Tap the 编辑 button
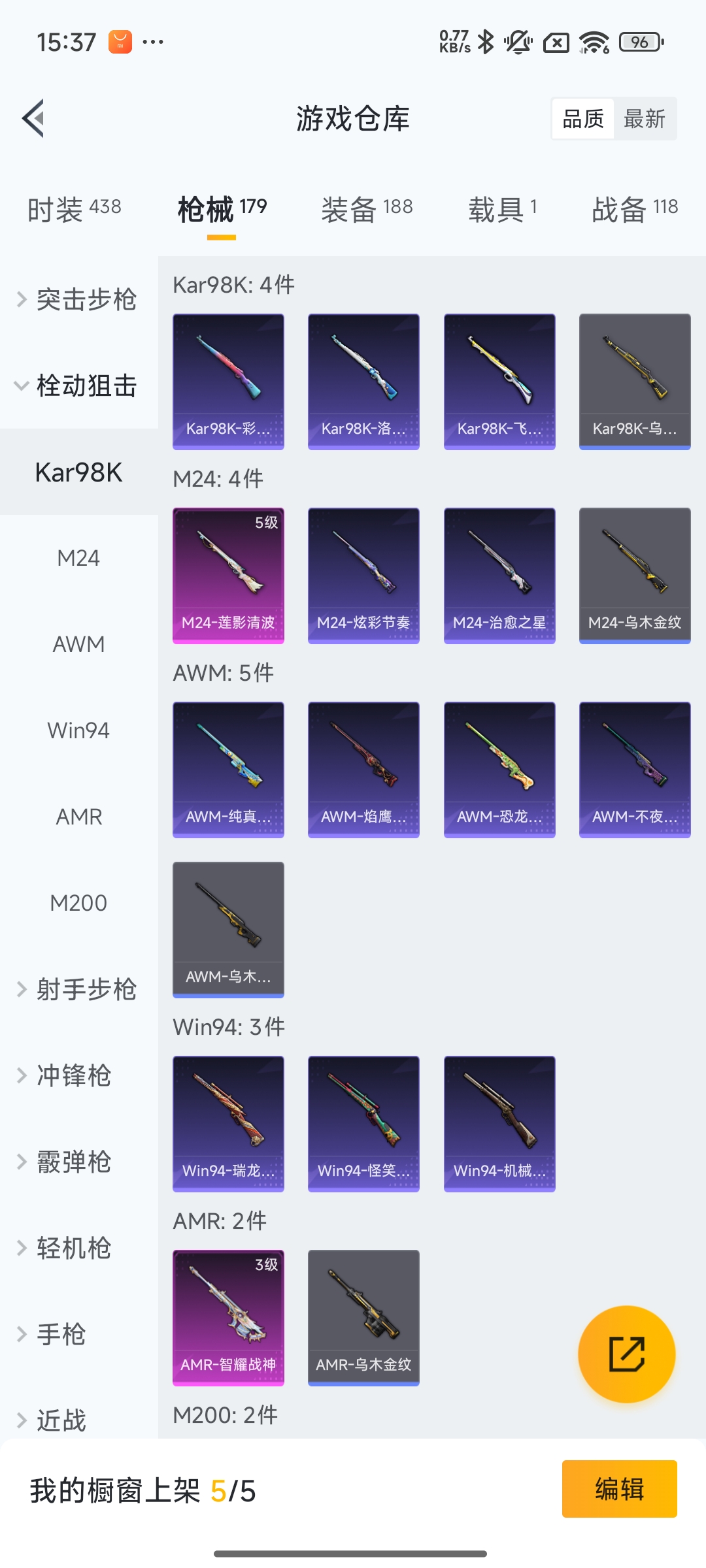 click(x=619, y=1489)
